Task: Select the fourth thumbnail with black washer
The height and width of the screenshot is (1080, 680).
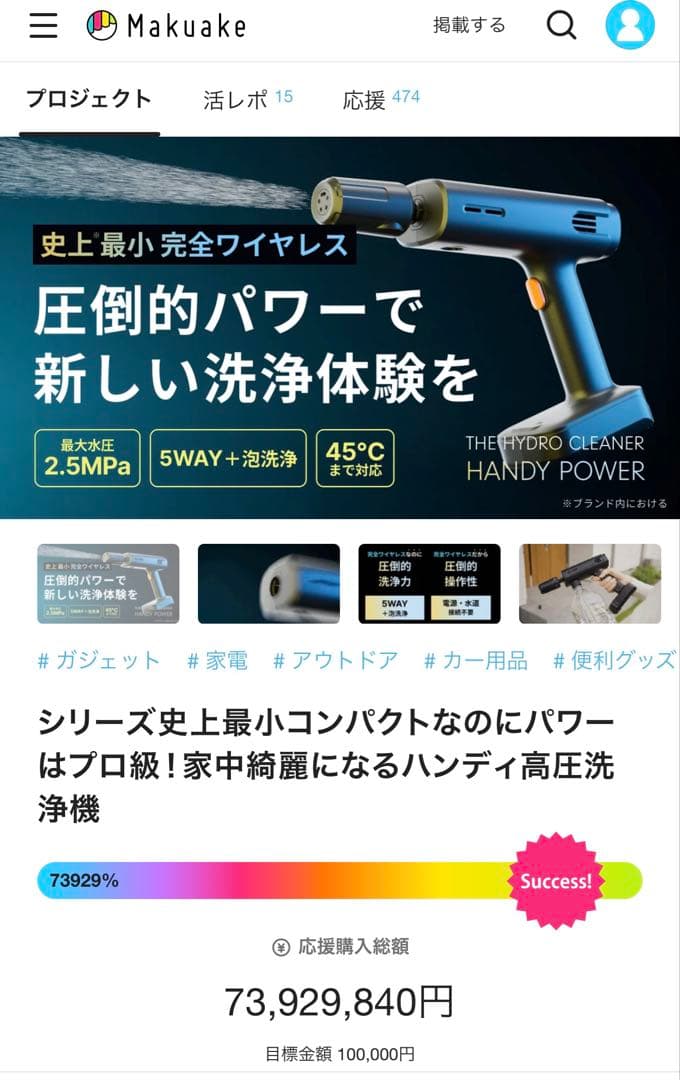Action: click(x=590, y=584)
